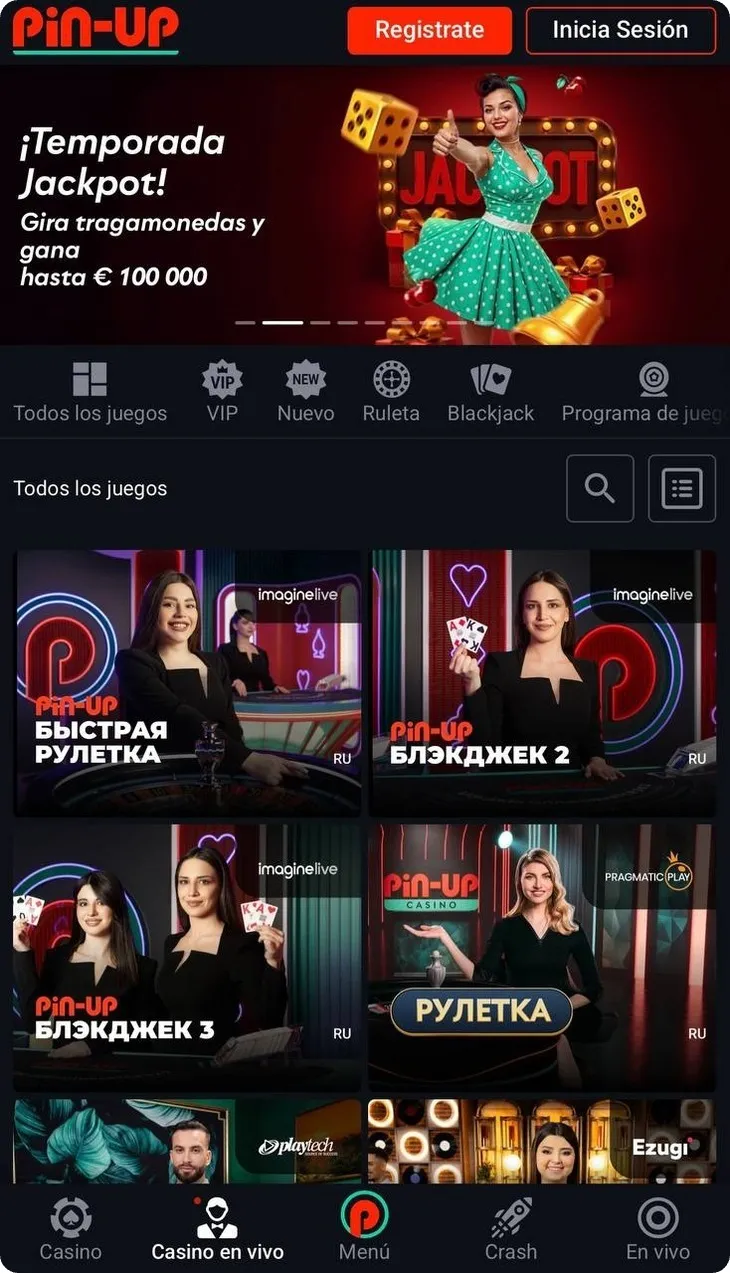Open the Playtech live game card
Image resolution: width=730 pixels, height=1273 pixels.
187,1140
